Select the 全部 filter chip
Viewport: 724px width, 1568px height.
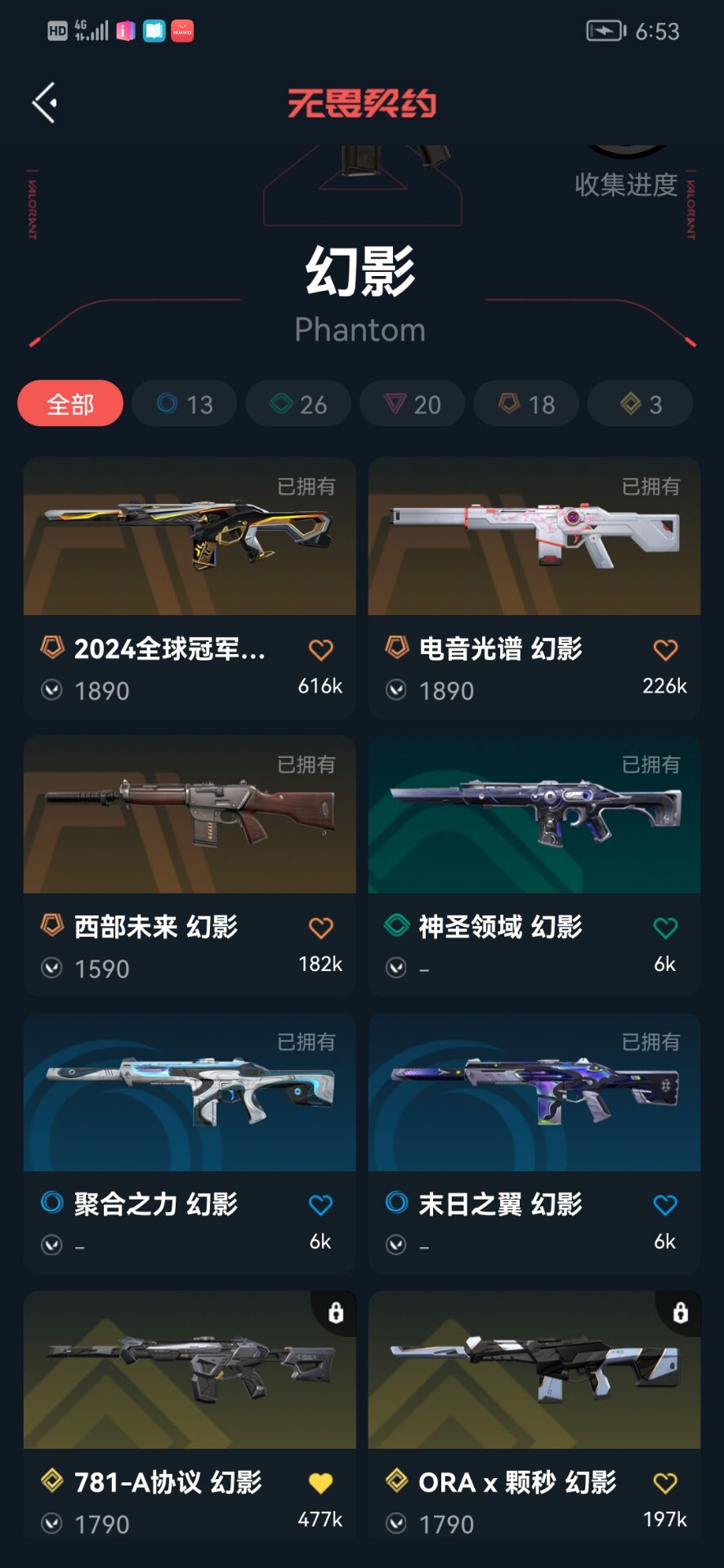pos(70,403)
